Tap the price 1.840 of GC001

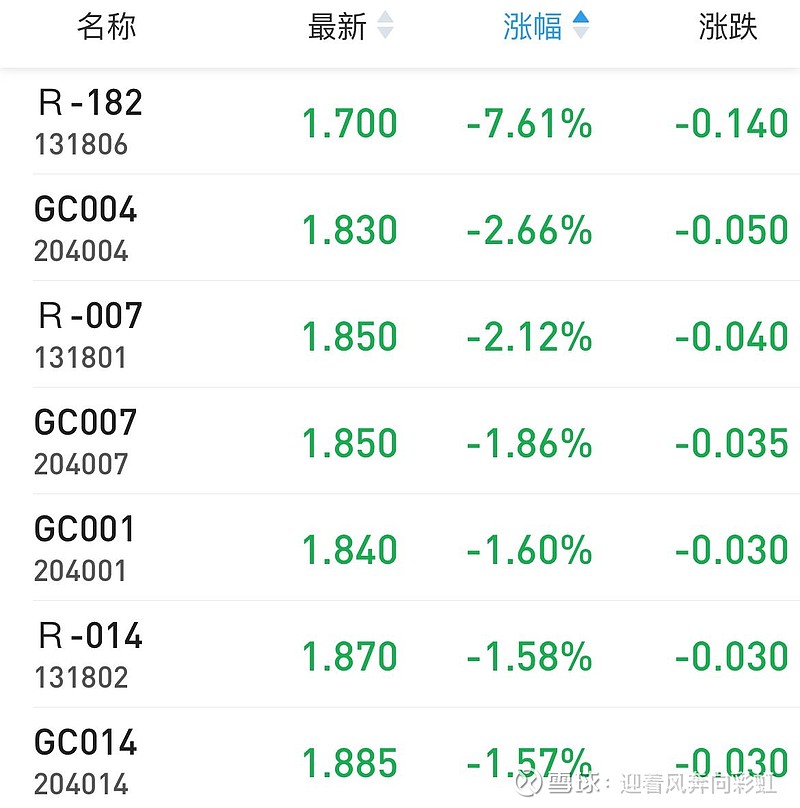pyautogui.click(x=348, y=550)
